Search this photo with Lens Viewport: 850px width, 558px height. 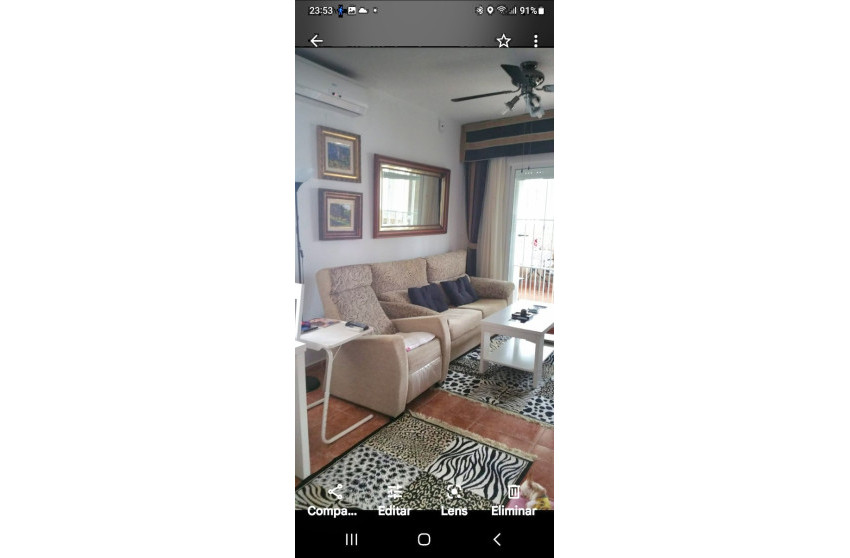click(x=454, y=498)
